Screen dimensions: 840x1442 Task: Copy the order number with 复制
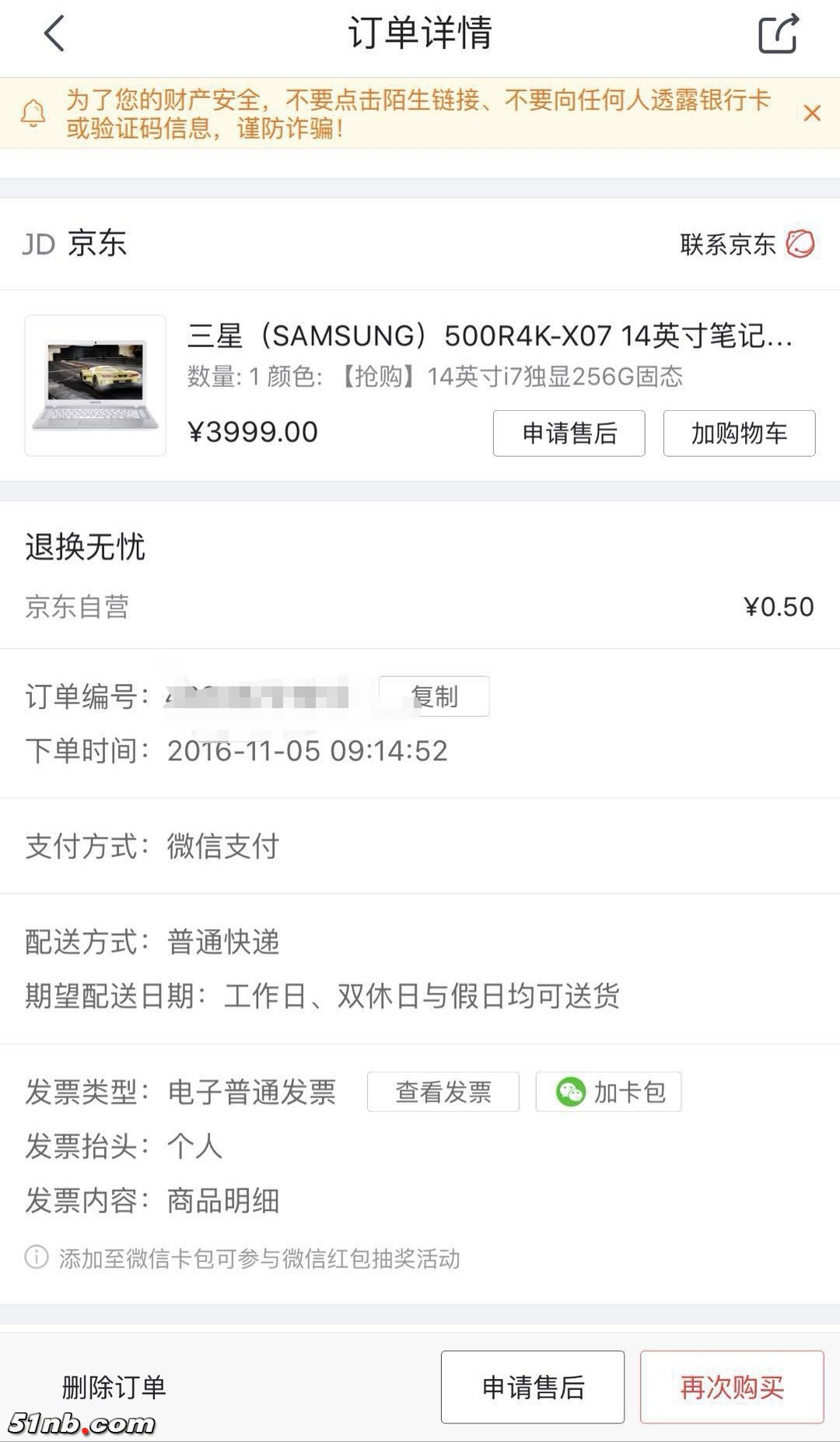[x=434, y=696]
